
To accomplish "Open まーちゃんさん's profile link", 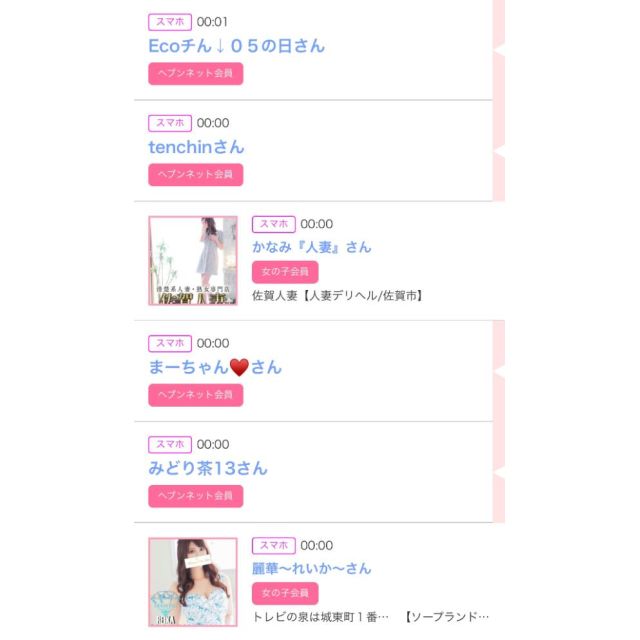I will pyautogui.click(x=214, y=367).
